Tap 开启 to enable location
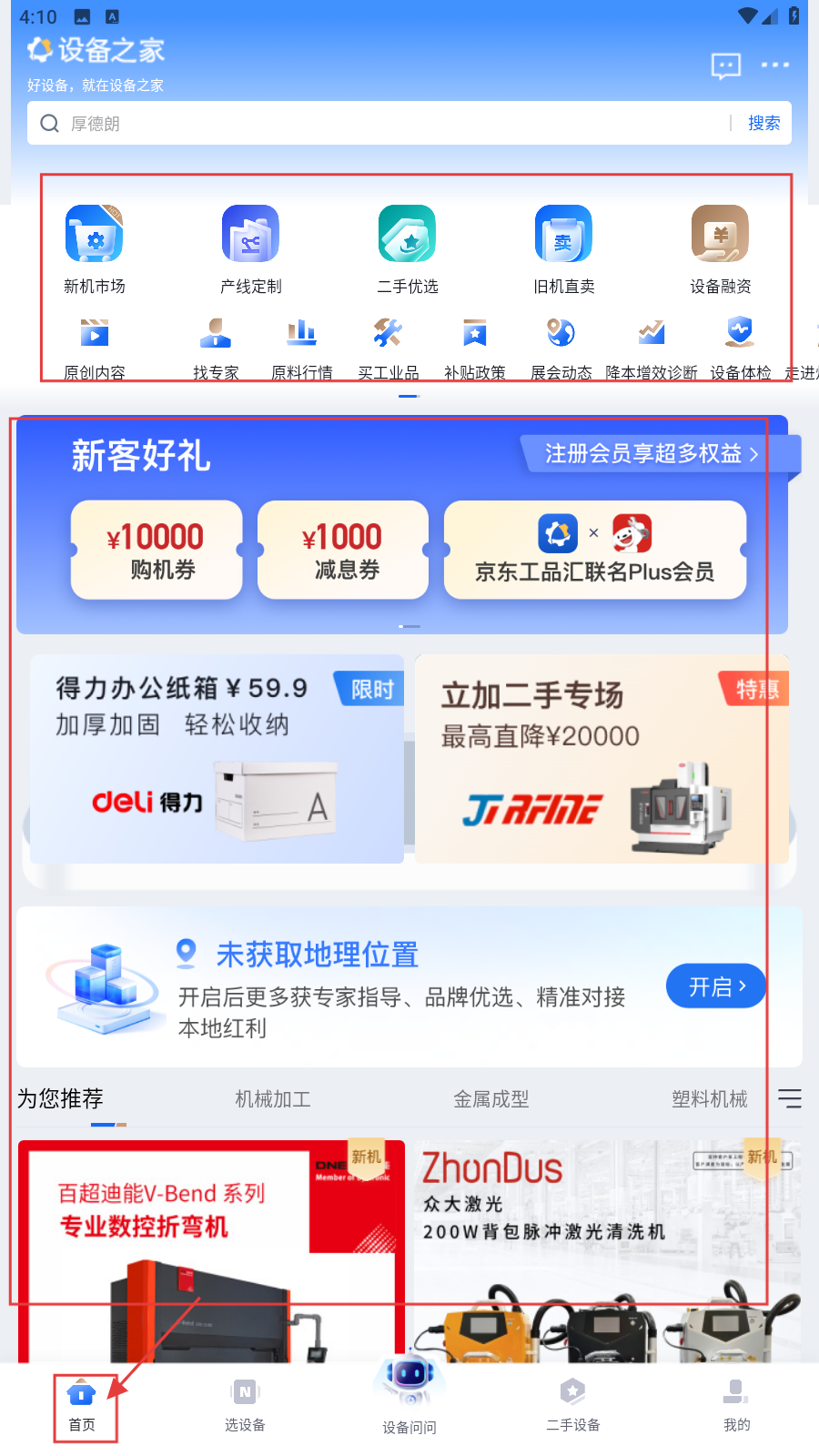This screenshot has width=819, height=1456. pyautogui.click(x=716, y=986)
